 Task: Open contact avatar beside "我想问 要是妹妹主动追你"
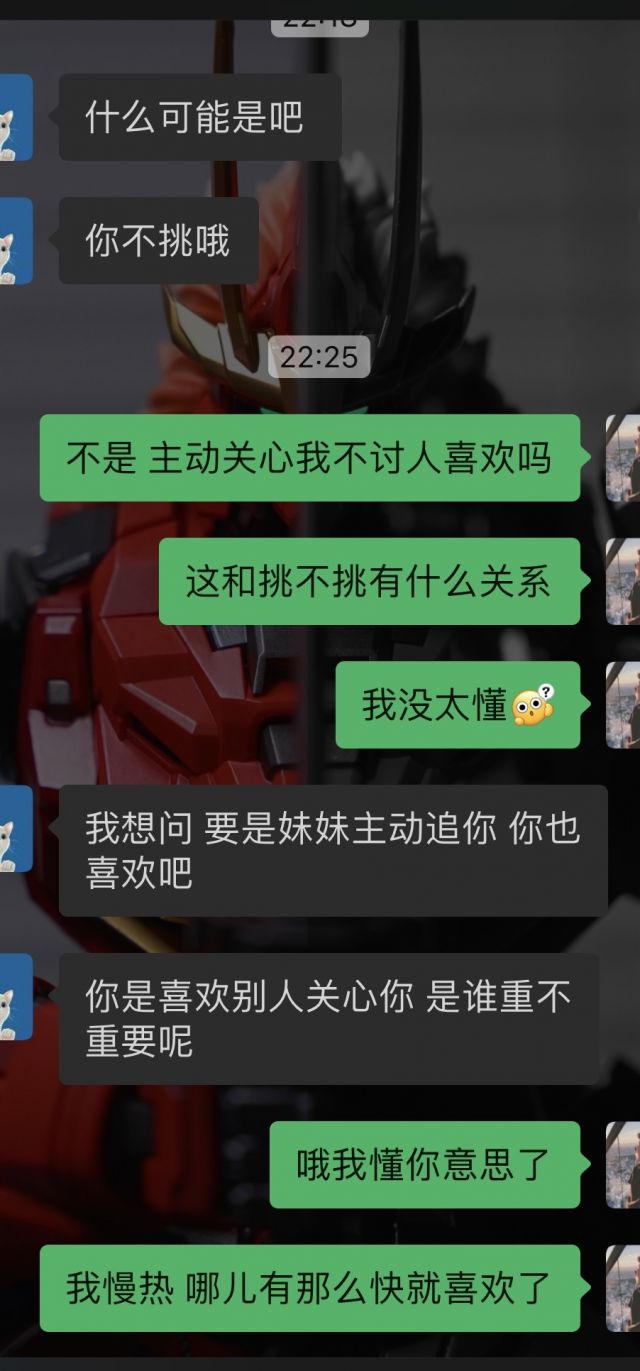[15, 828]
